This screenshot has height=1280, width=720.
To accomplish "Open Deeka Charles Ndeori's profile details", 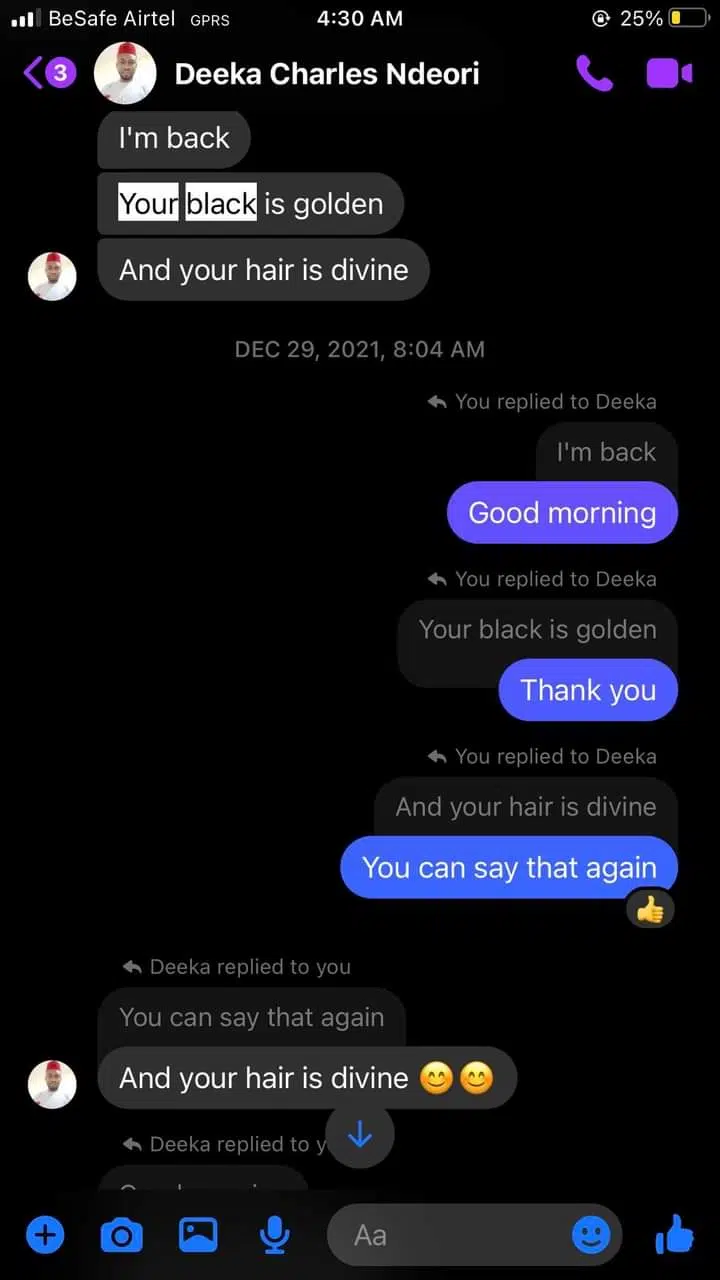I will pyautogui.click(x=326, y=74).
